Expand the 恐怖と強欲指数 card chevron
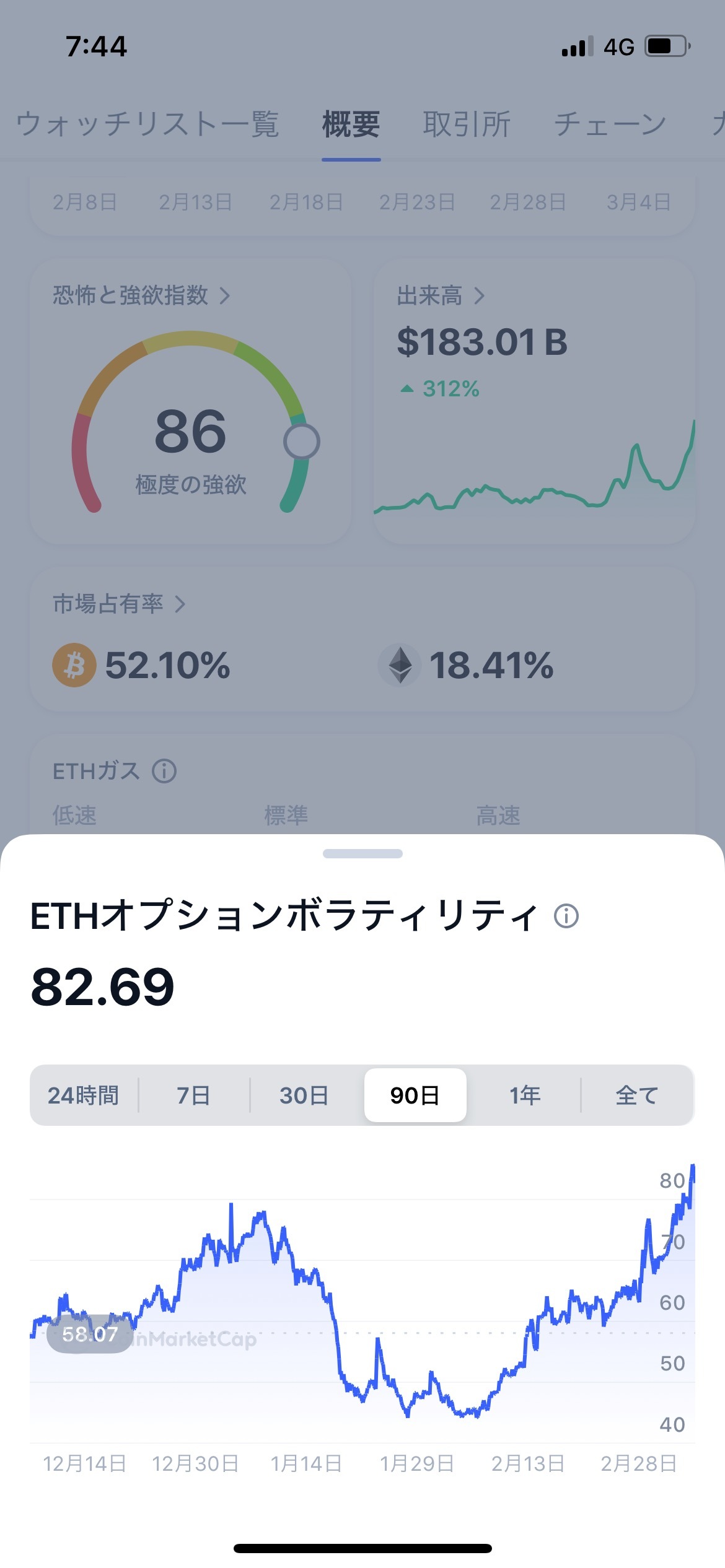Image resolution: width=725 pixels, height=1568 pixels. coord(225,297)
